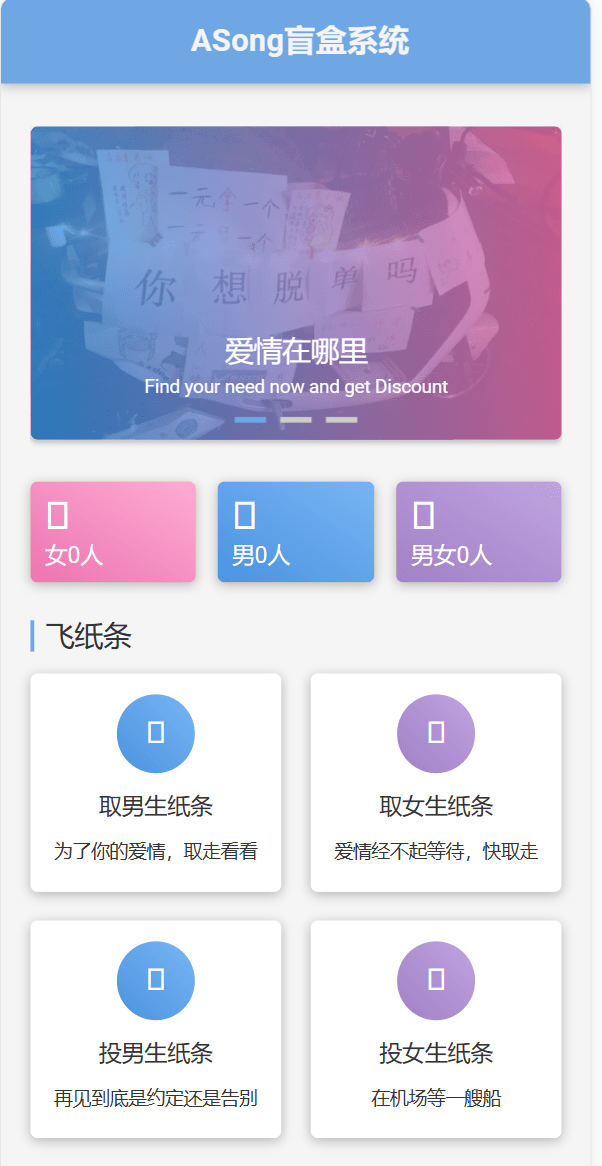Open the pink 女0人 stat card
602x1166 pixels.
coord(113,532)
